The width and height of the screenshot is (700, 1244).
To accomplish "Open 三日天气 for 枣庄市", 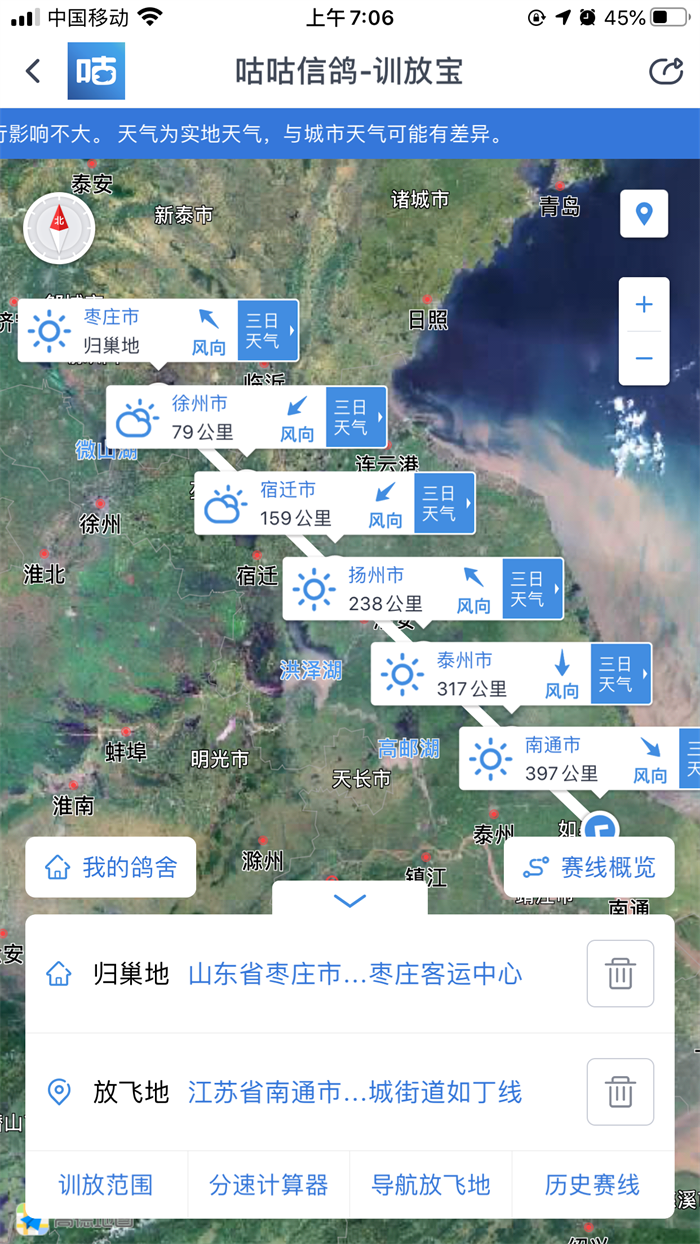I will coord(267,330).
